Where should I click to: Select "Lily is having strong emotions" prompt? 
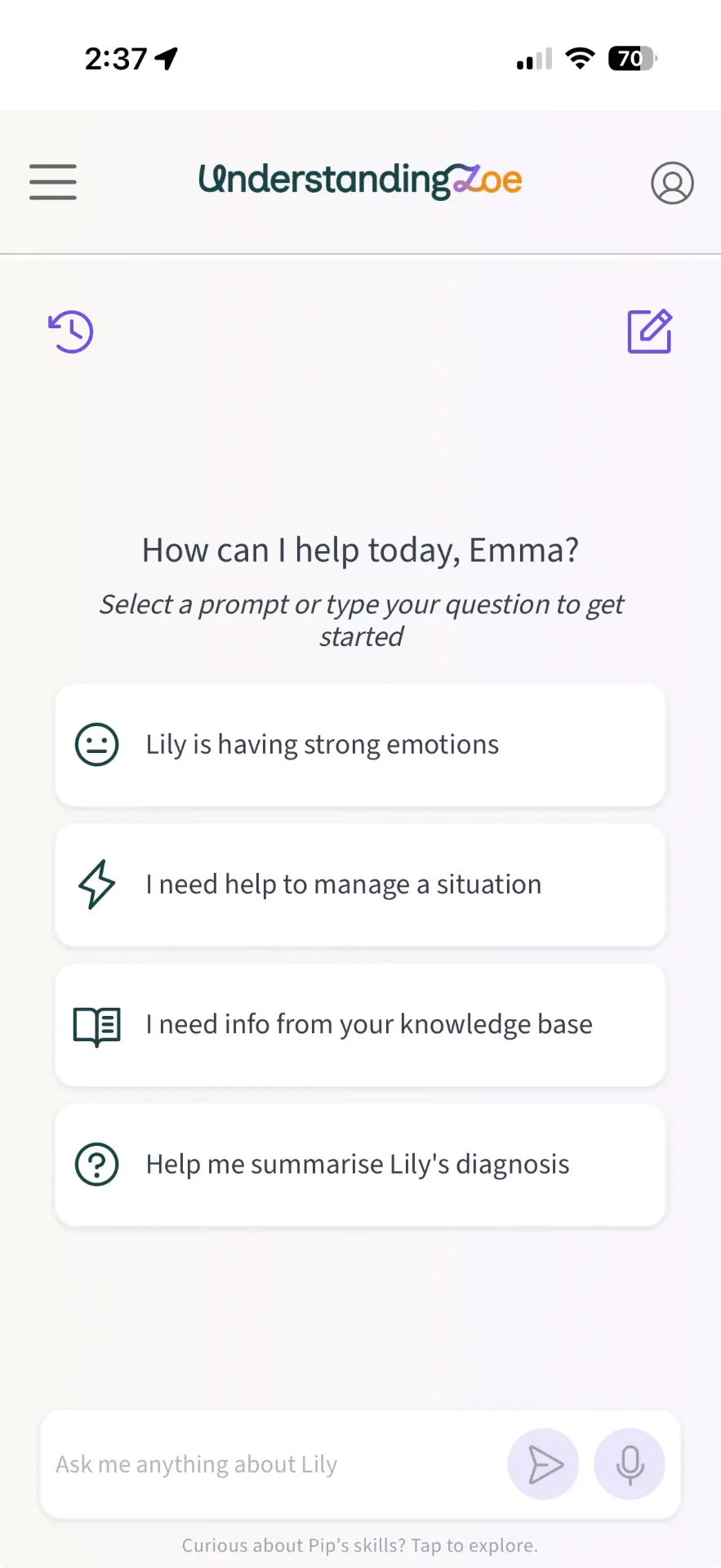(360, 745)
